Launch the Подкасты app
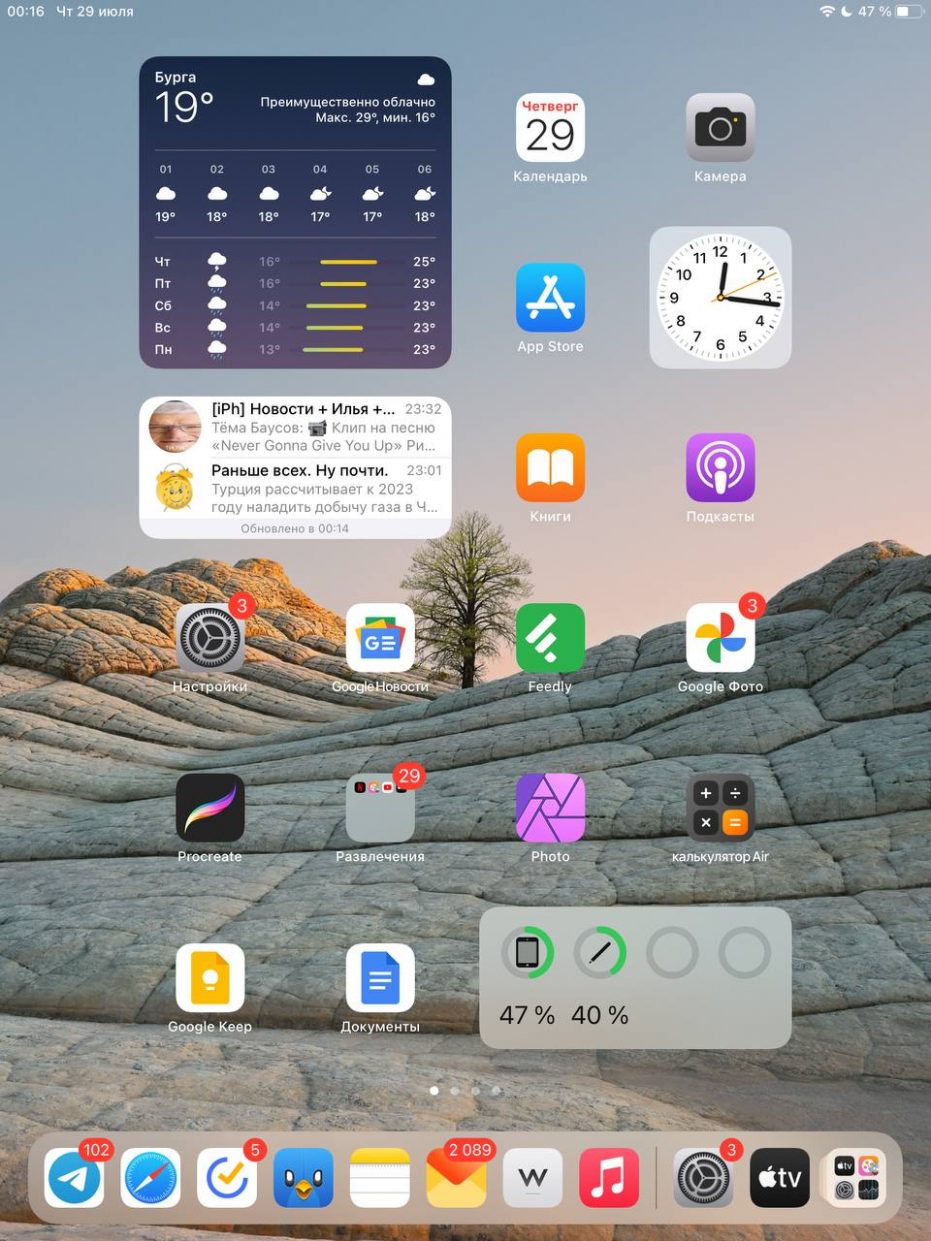The image size is (931, 1241). (x=720, y=468)
